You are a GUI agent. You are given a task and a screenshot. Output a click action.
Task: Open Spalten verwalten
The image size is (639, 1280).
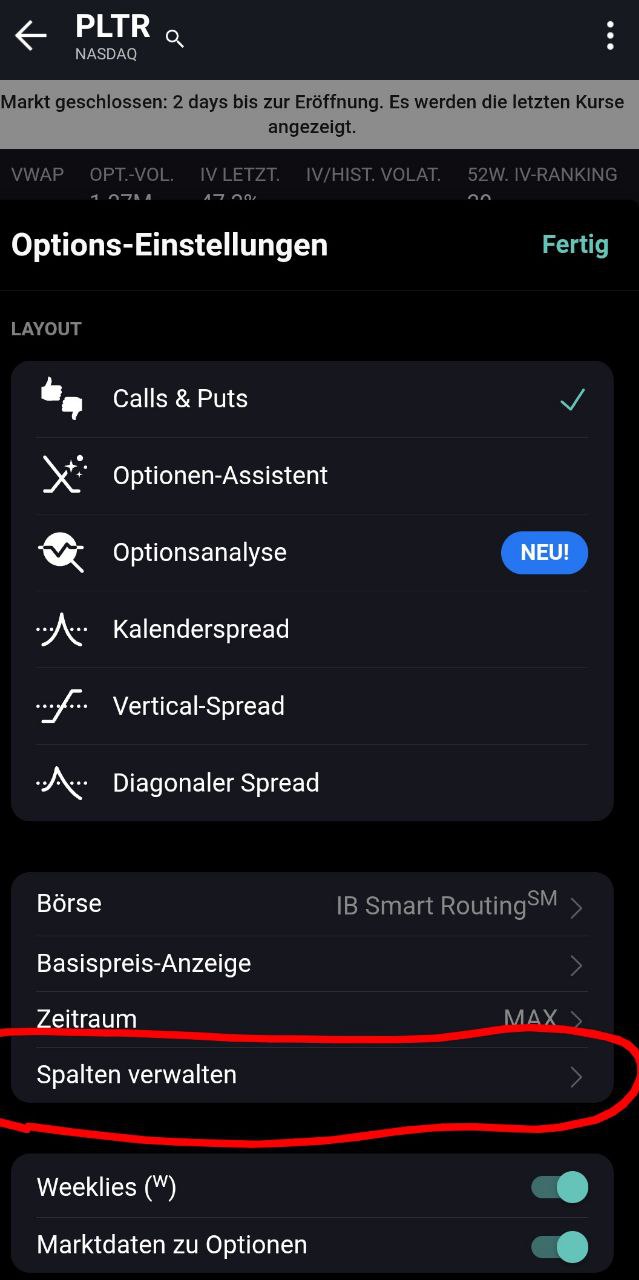click(311, 1076)
